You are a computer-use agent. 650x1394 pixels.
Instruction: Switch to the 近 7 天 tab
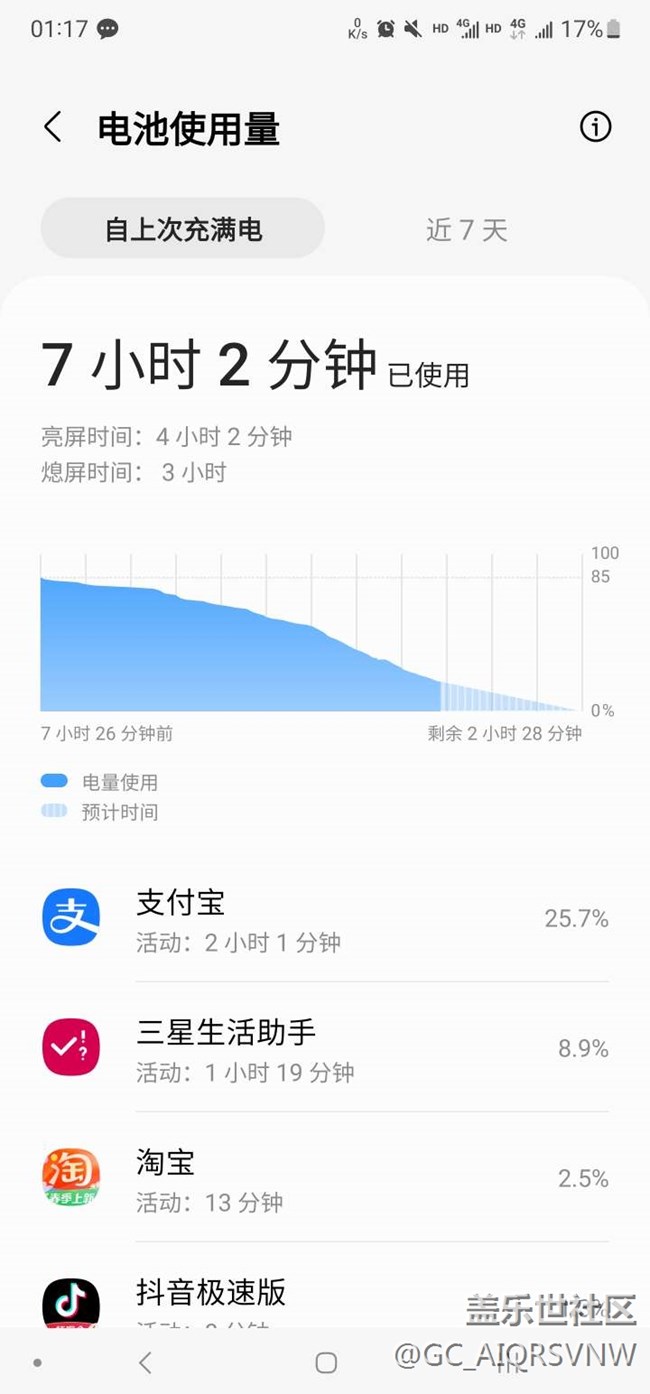click(467, 230)
